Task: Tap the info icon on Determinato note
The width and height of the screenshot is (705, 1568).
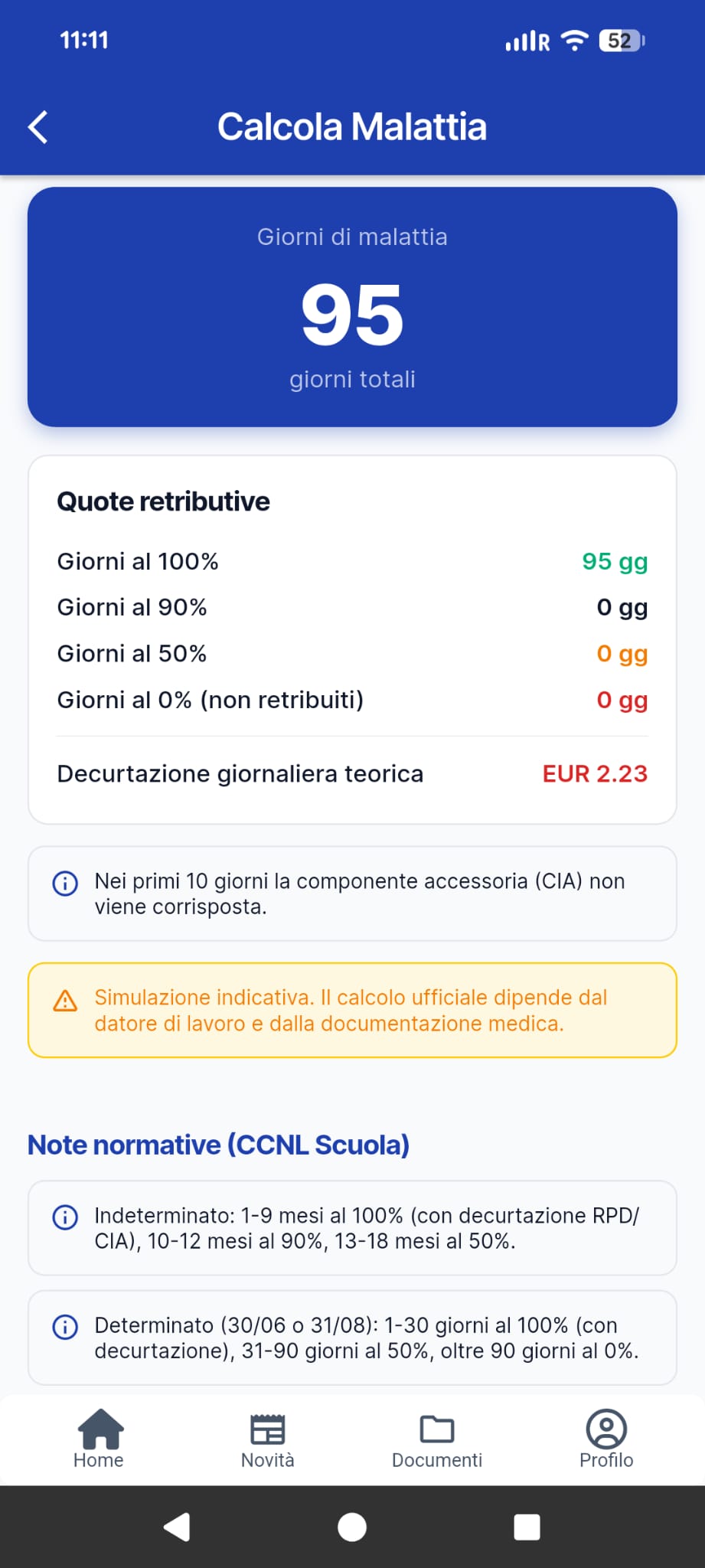Action: [67, 1327]
